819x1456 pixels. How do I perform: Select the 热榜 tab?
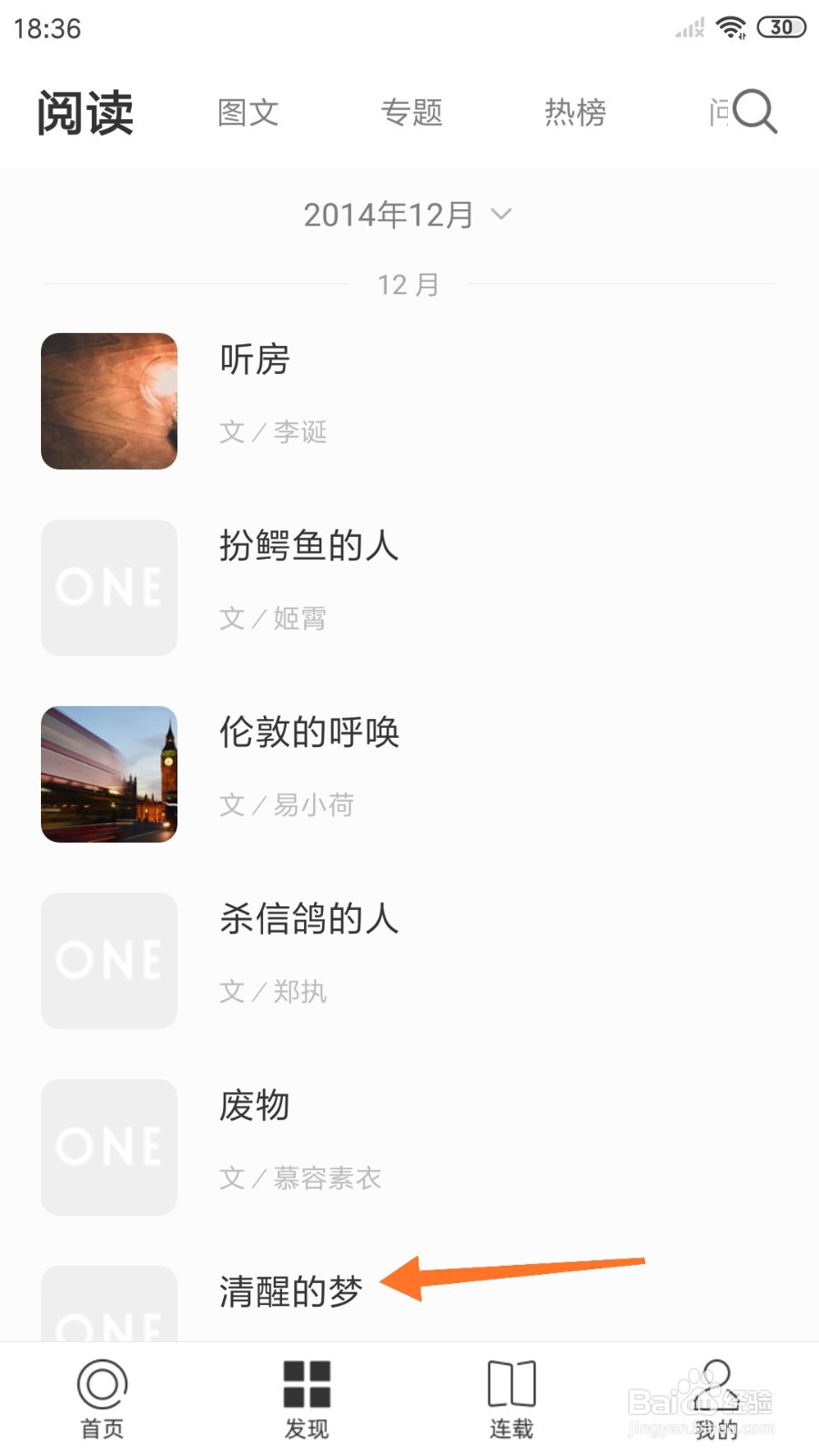click(575, 113)
